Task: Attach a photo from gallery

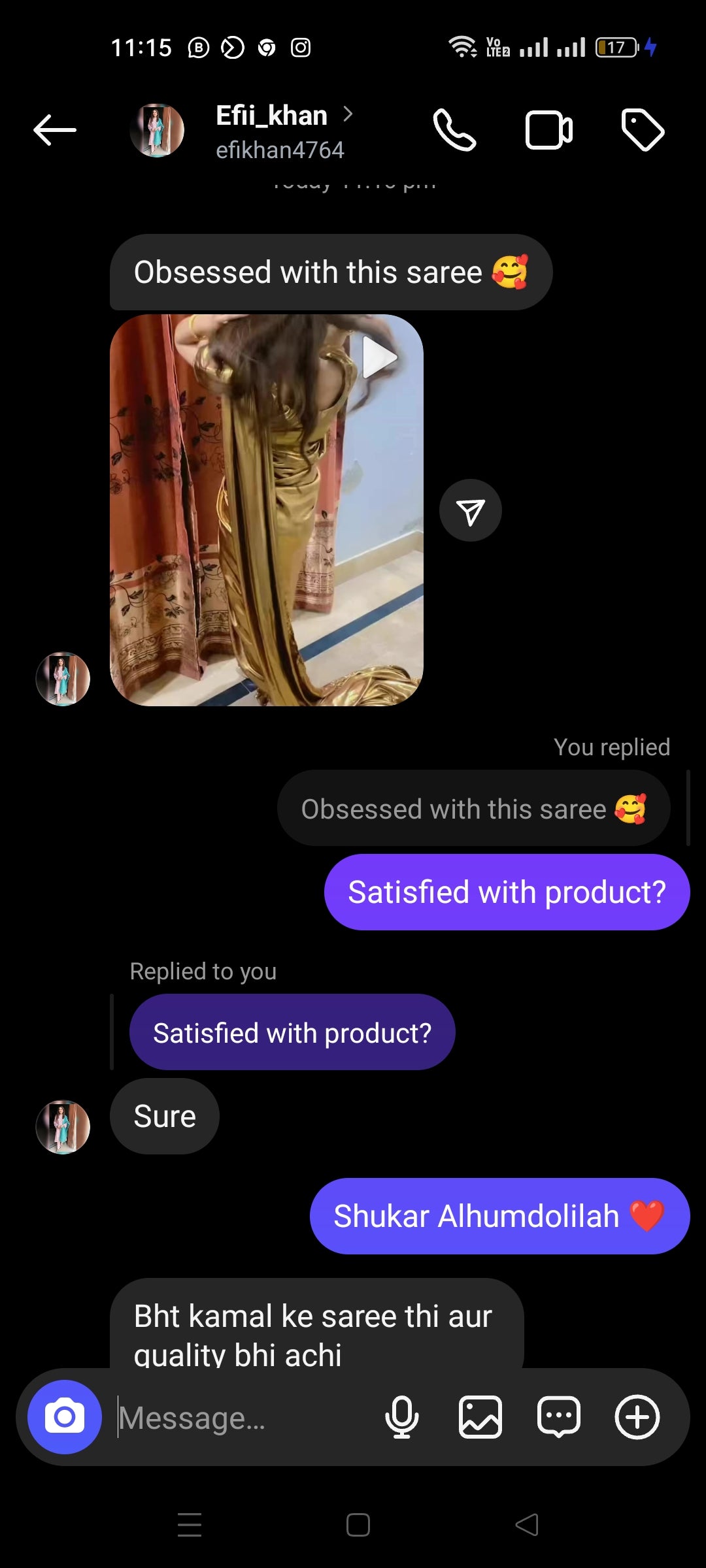Action: (480, 1417)
